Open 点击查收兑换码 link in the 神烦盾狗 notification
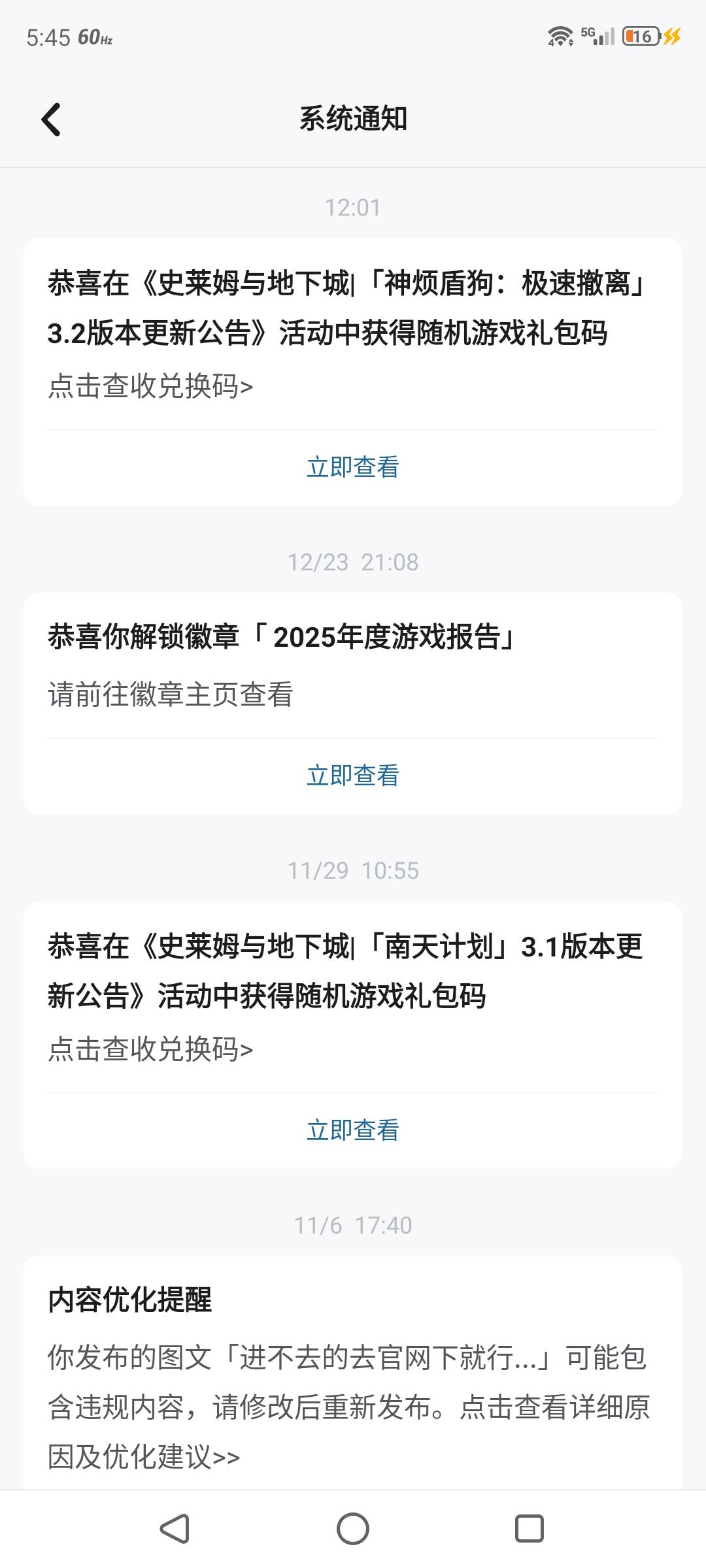The image size is (706, 1568). [150, 387]
